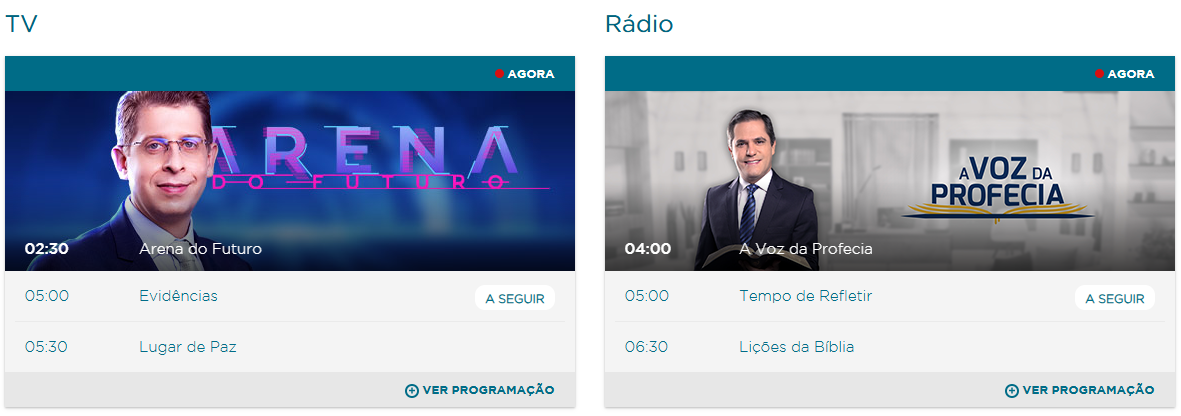View full Rádio schedule via Ver Programação
Image resolution: width=1181 pixels, height=416 pixels.
pyautogui.click(x=1079, y=390)
